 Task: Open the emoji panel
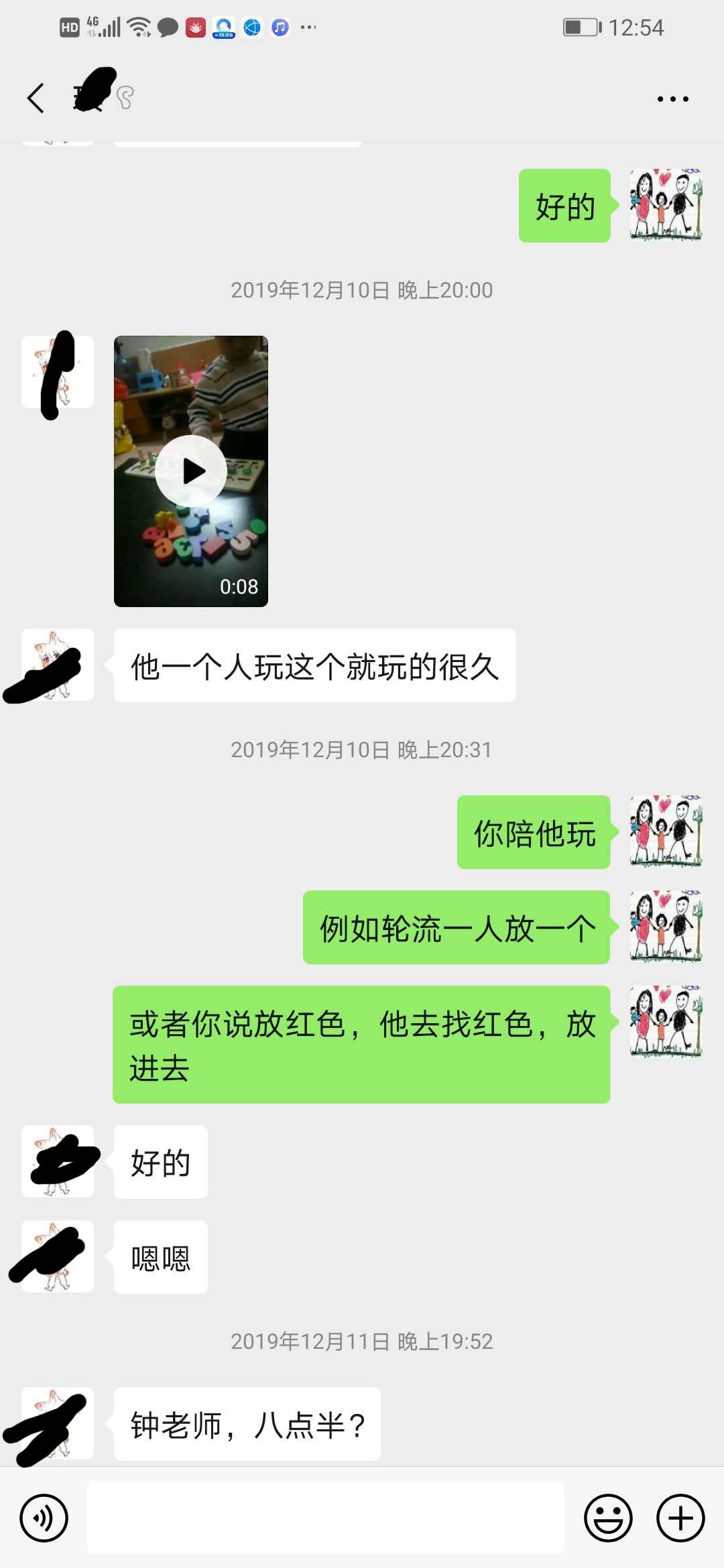click(x=607, y=1516)
